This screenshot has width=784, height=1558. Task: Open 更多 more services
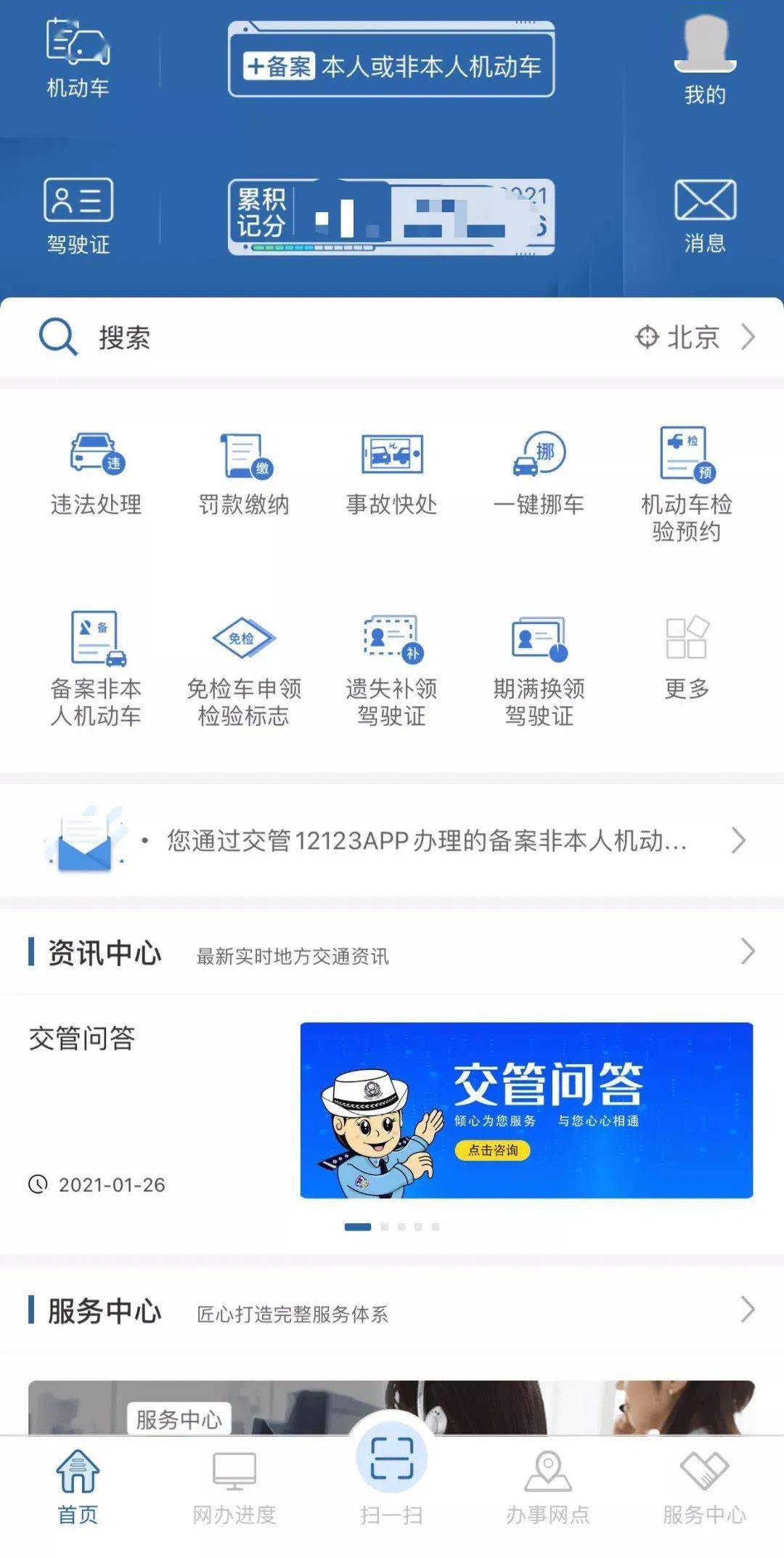pyautogui.click(x=686, y=654)
